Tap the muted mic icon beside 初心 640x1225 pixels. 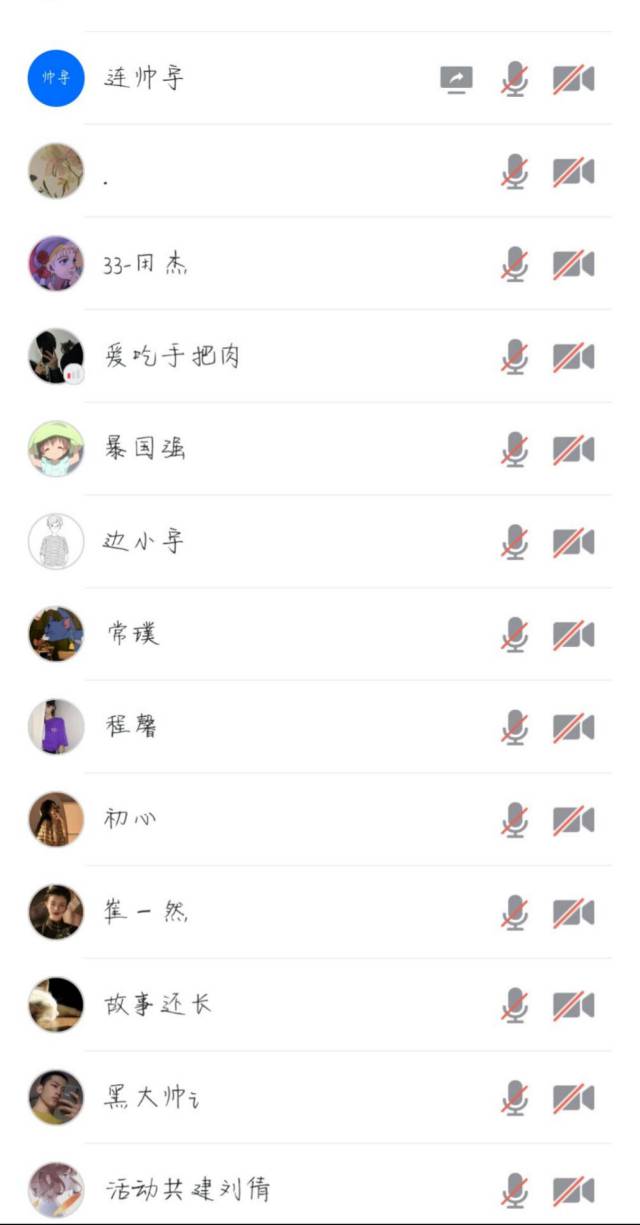pos(514,820)
